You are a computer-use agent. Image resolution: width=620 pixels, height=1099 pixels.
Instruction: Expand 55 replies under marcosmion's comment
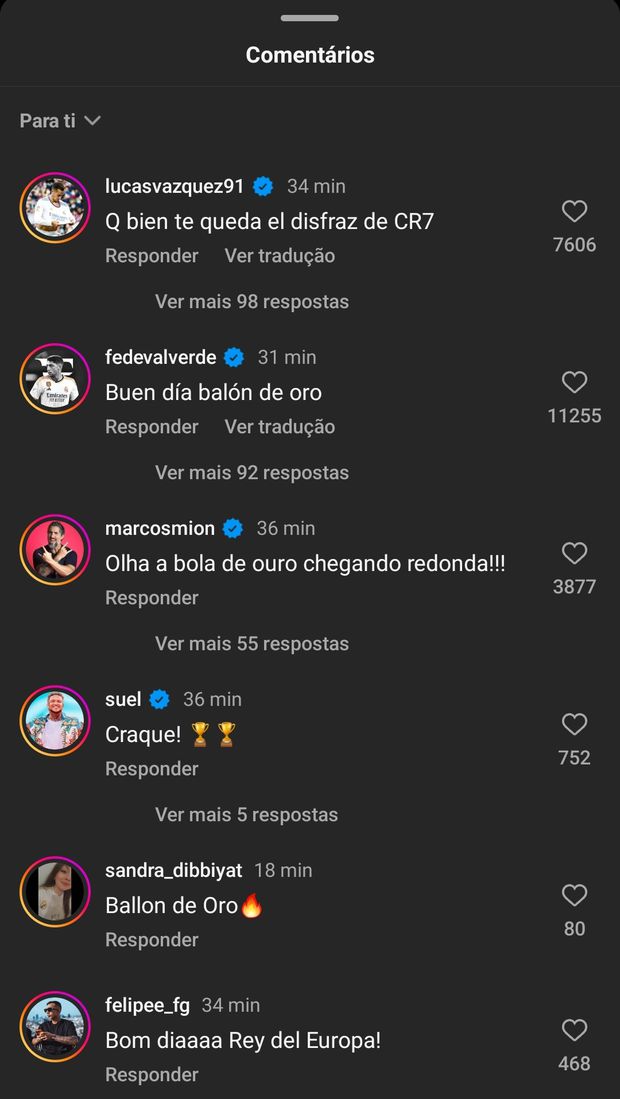[x=252, y=643]
